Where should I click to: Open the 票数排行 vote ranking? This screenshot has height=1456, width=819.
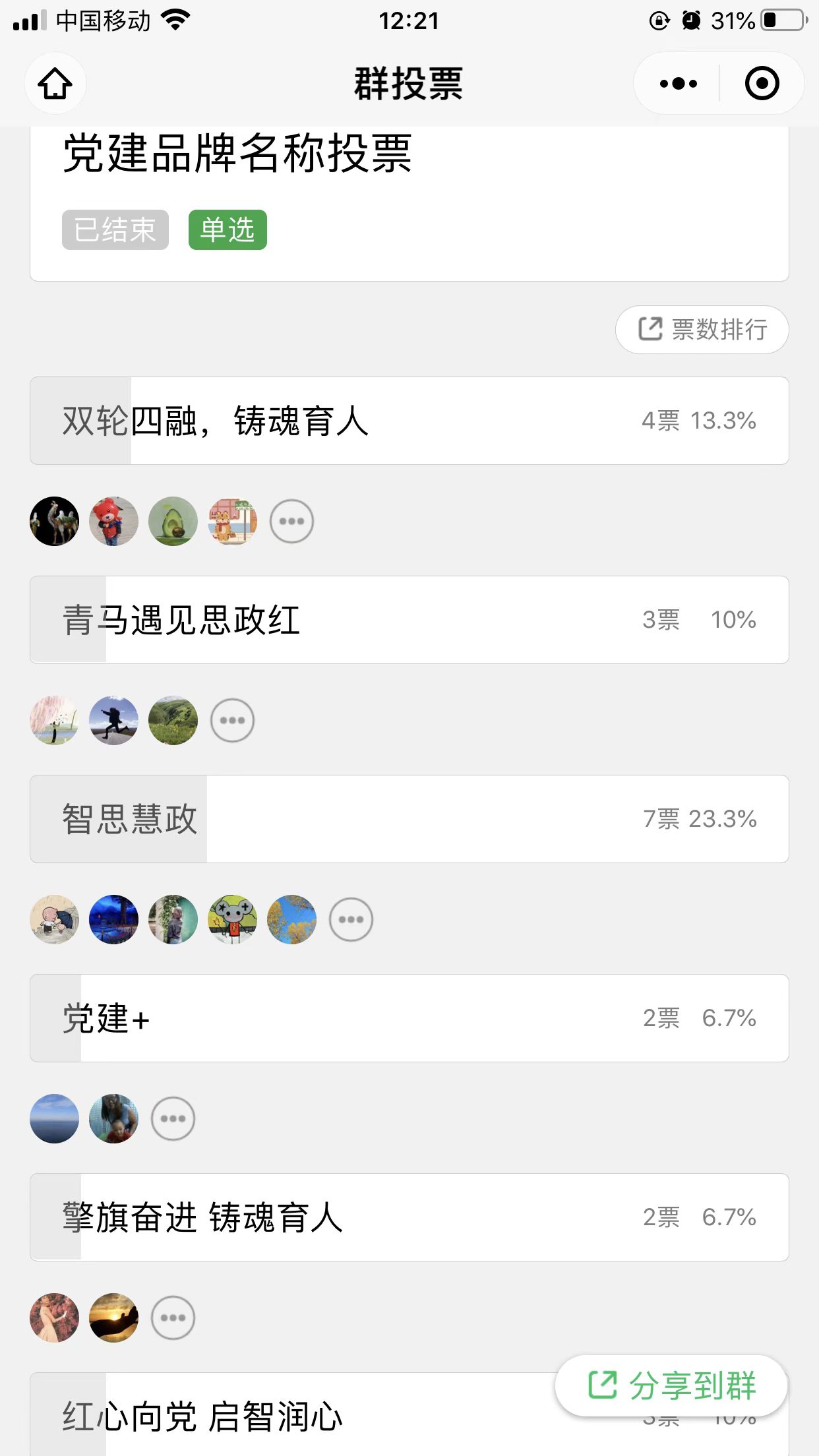pos(702,330)
